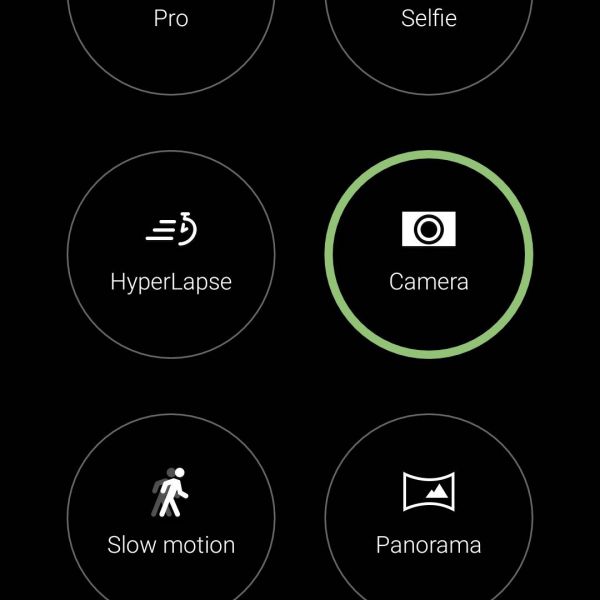Switch to Panorama mode
600x600 pixels.
pyautogui.click(x=429, y=515)
